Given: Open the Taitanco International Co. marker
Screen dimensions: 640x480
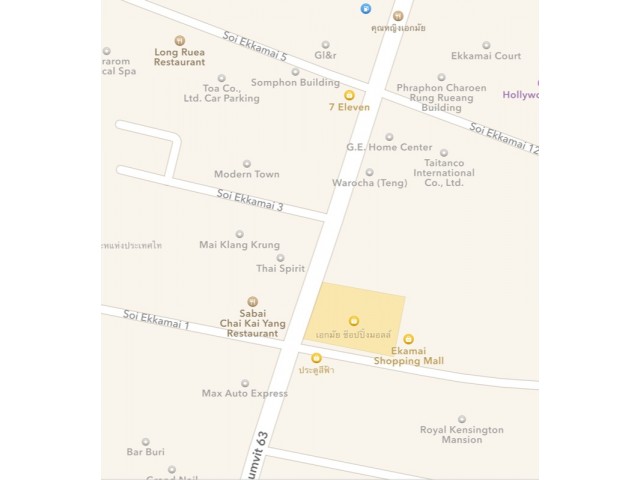Looking at the screenshot, I should pos(444,154).
